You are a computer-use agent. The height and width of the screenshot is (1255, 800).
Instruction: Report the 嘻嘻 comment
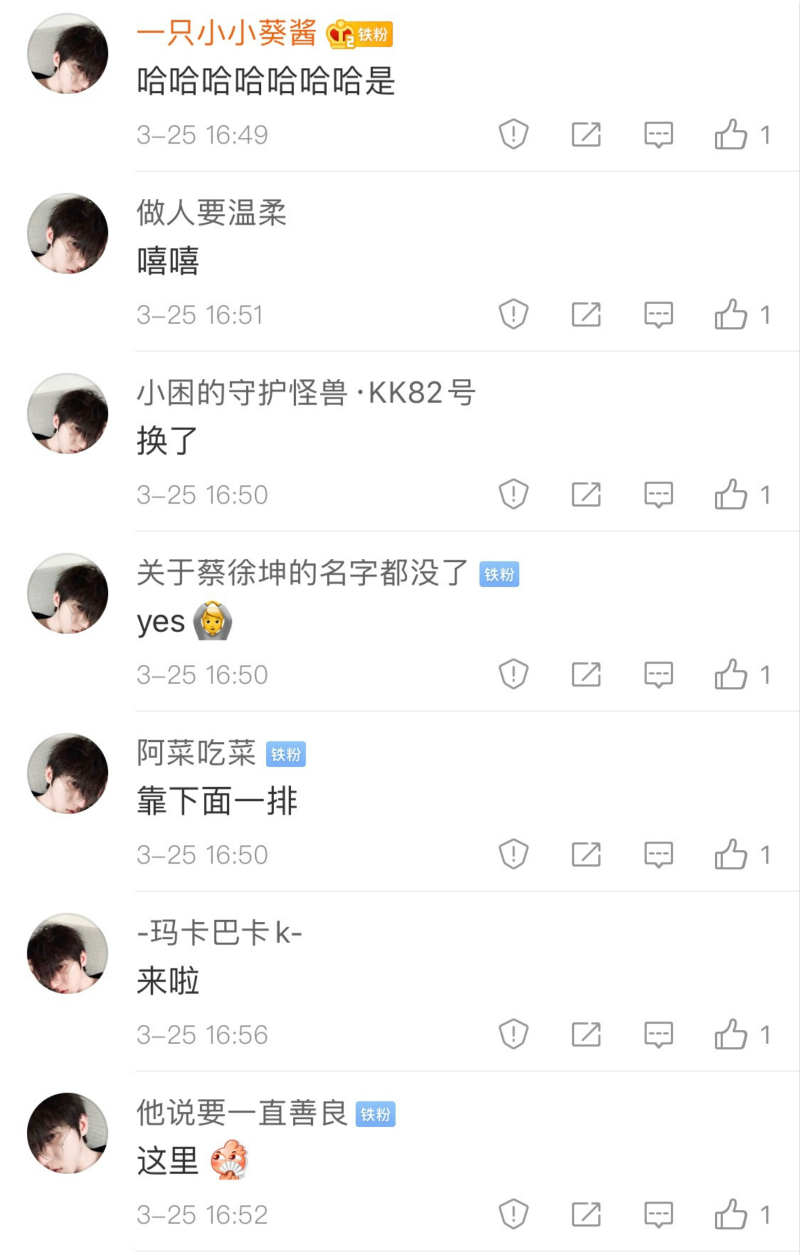(x=513, y=314)
